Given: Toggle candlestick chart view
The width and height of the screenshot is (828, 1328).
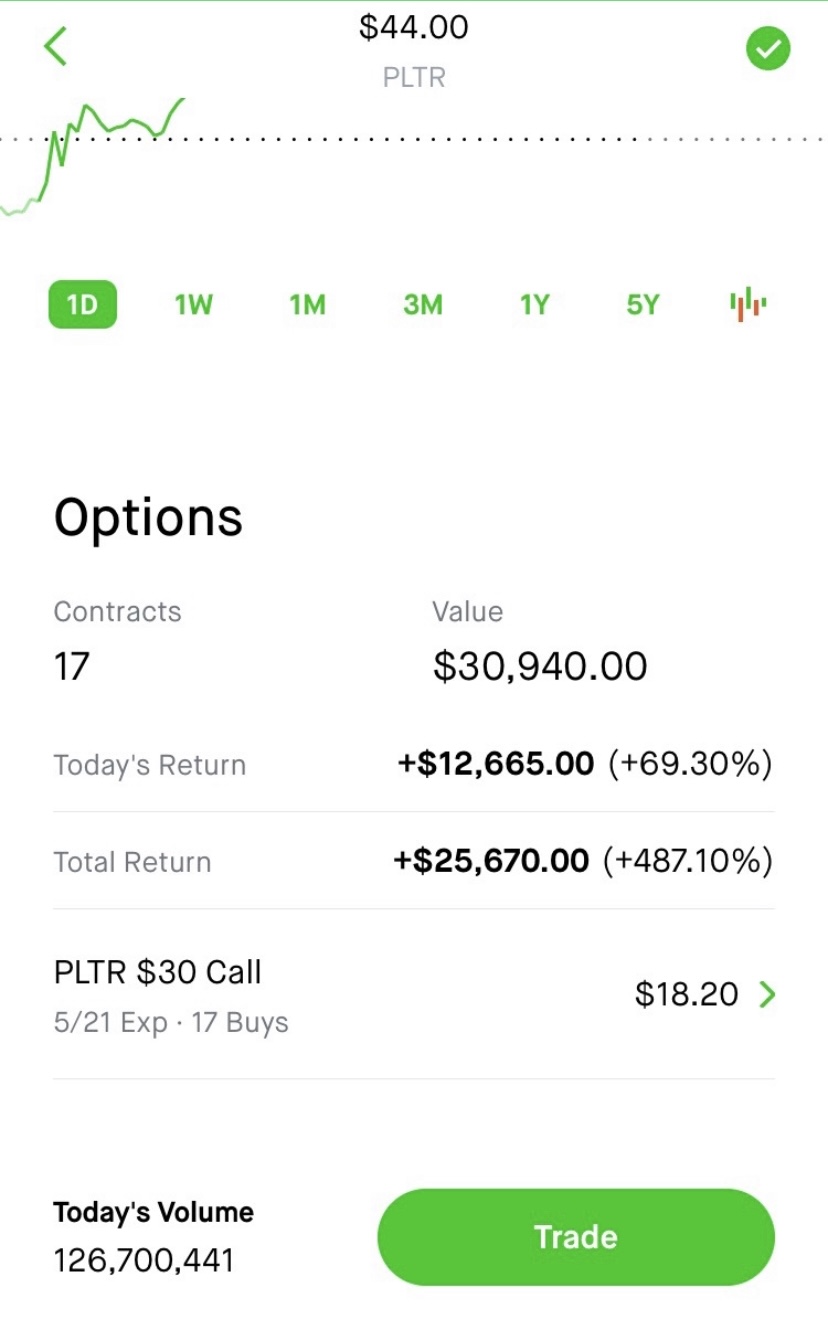Looking at the screenshot, I should click(x=749, y=304).
